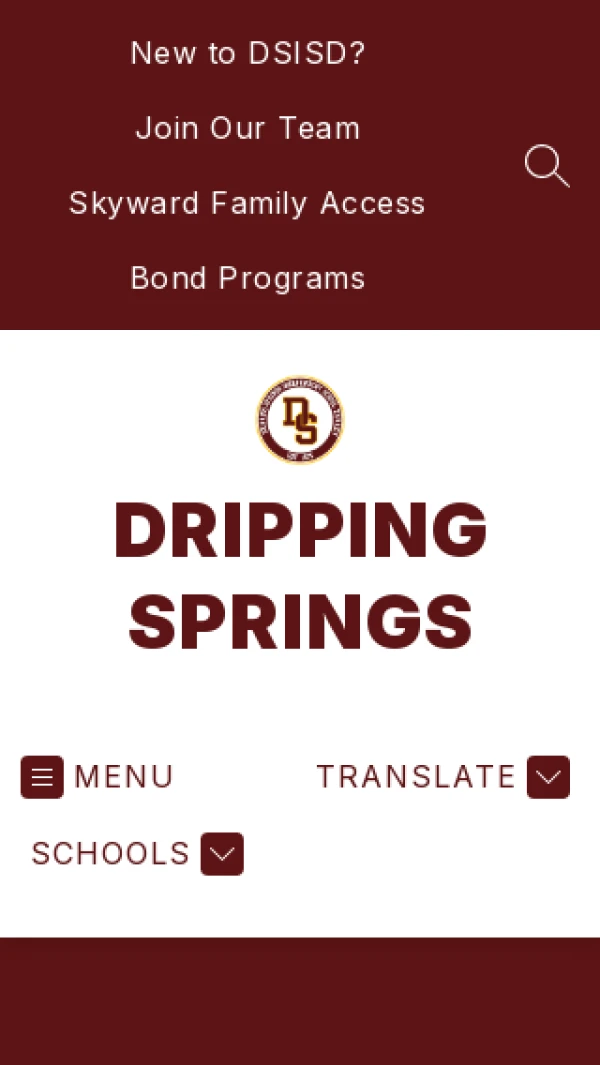Open the hamburger Menu button
The image size is (600, 1065).
[97, 776]
